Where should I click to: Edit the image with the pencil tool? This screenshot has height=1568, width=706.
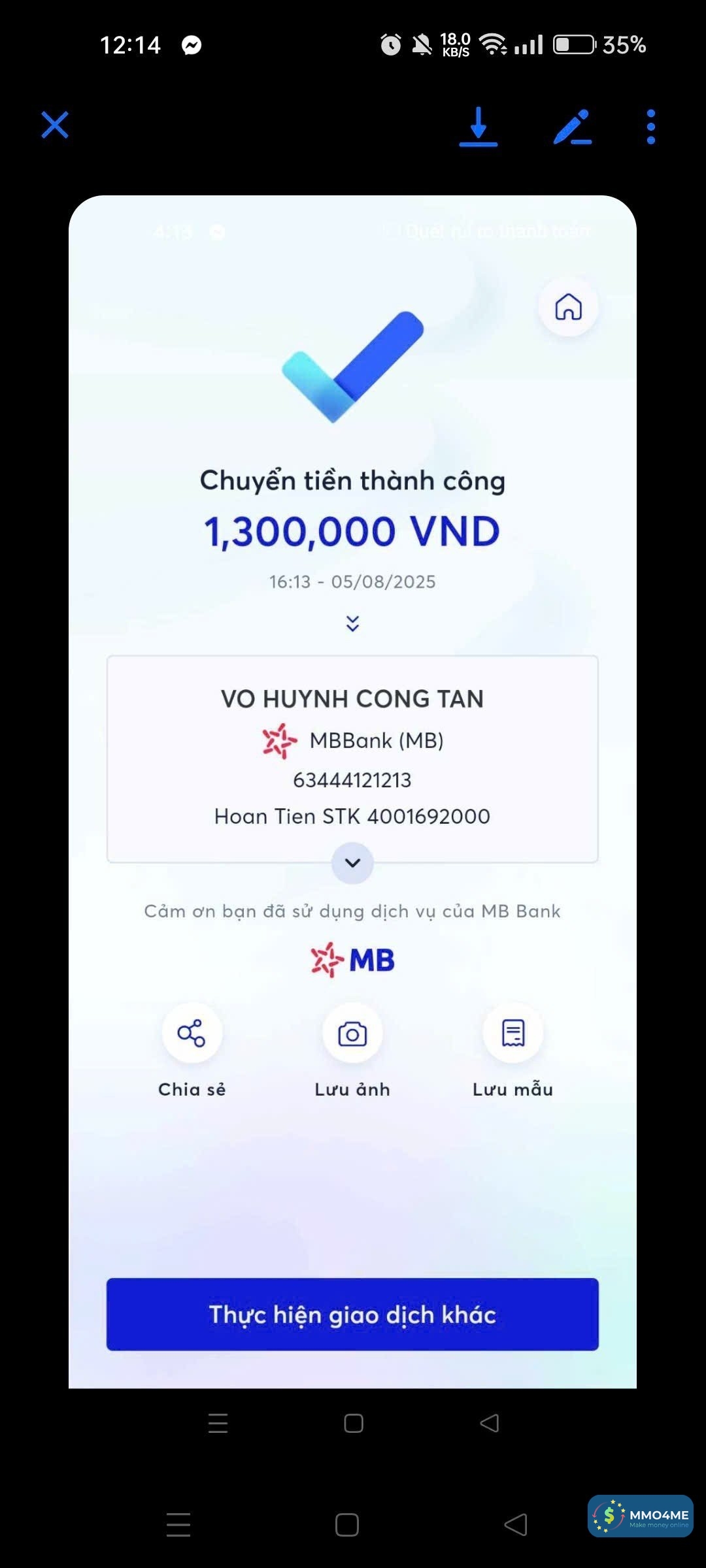click(573, 126)
